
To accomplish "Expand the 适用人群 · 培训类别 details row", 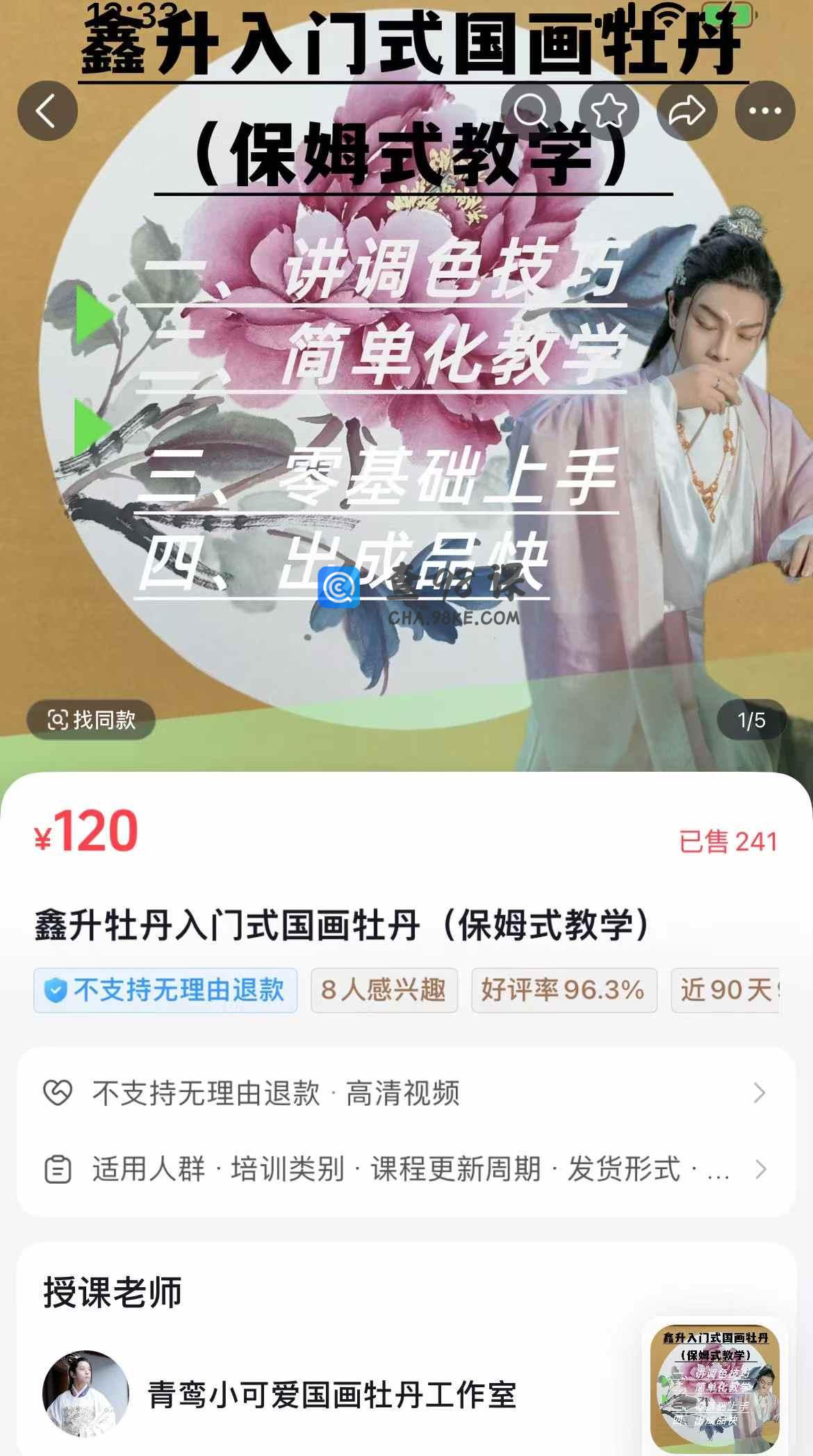I will (x=406, y=1169).
